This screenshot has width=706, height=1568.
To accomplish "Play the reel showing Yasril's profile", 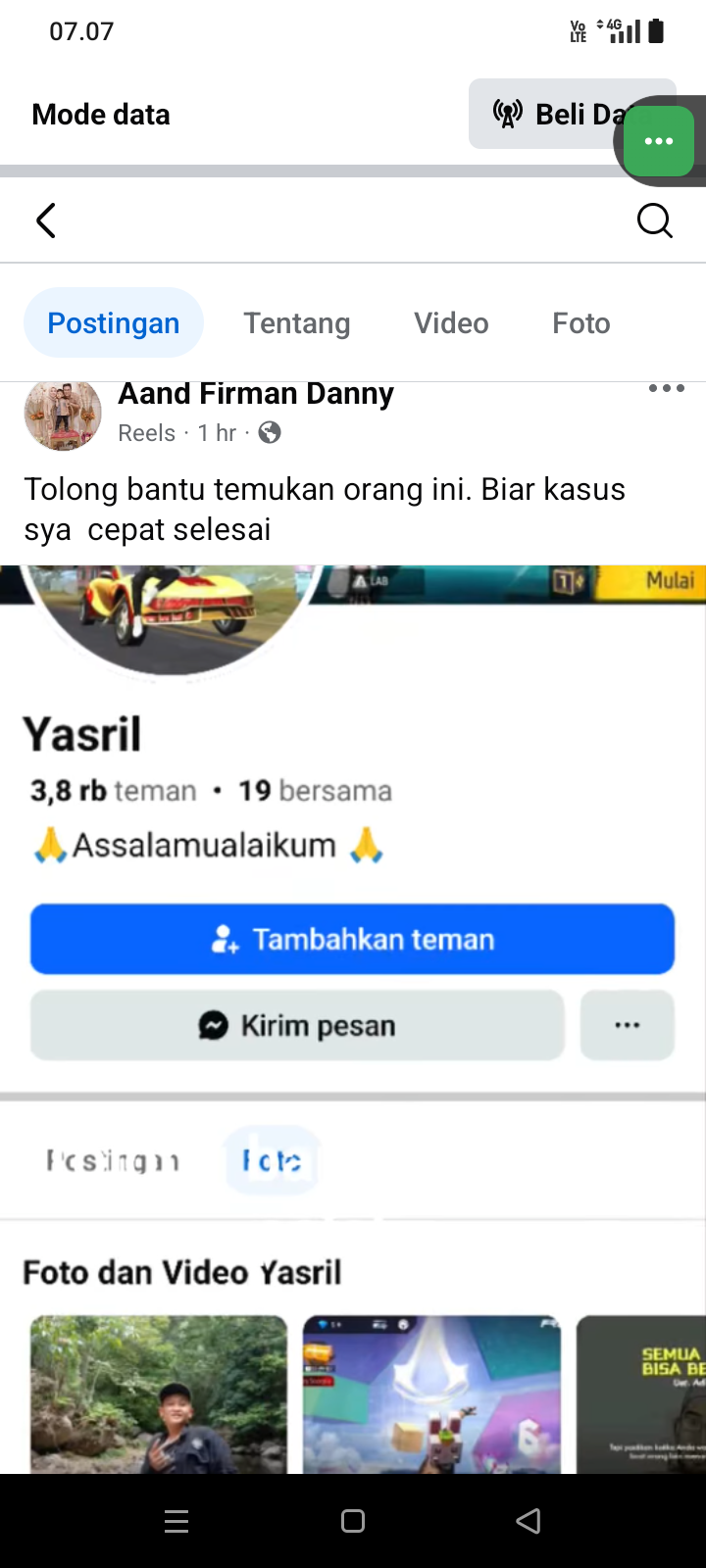I will [x=353, y=1019].
